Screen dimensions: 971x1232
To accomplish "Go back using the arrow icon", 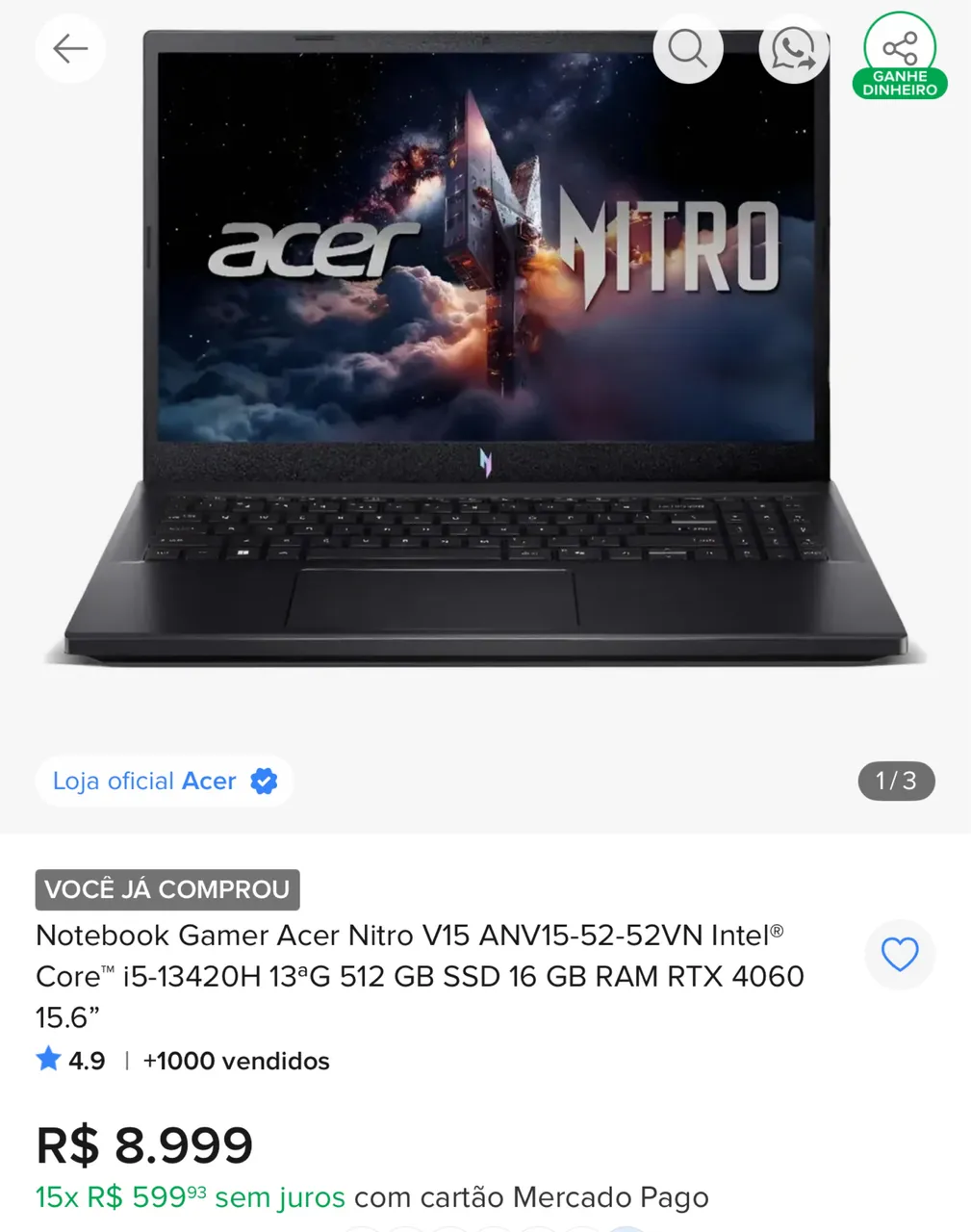I will pos(70,48).
